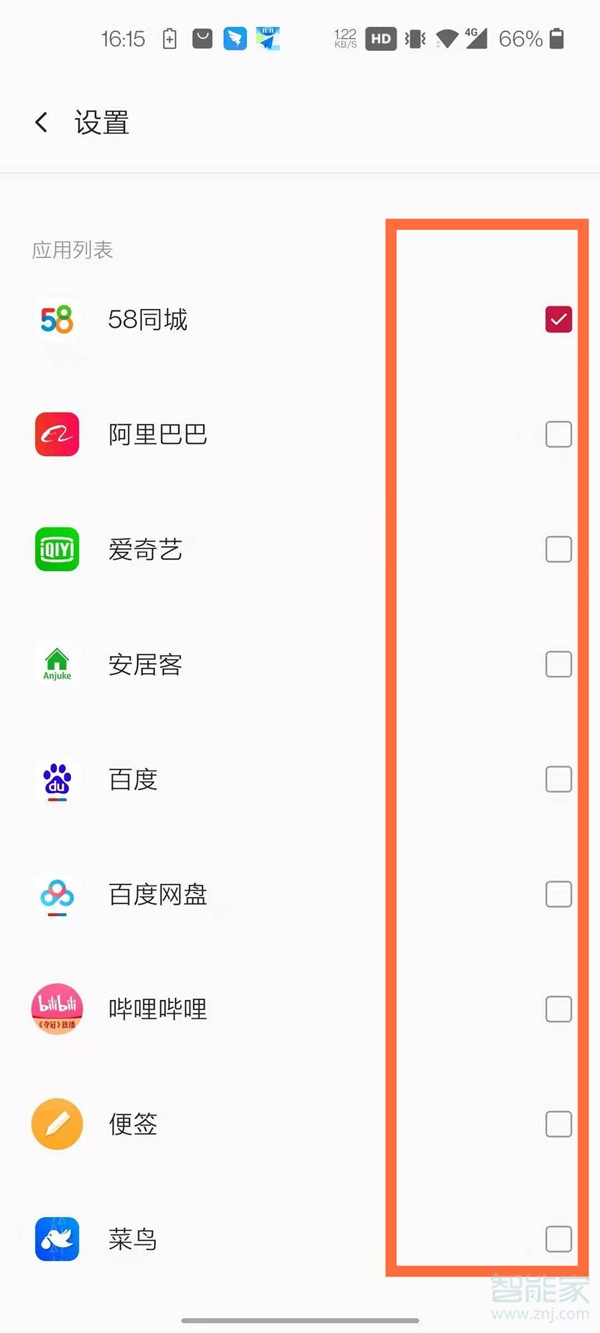This screenshot has height=1333, width=600.
Task: Tick the box for 菜鸟
Action: coord(558,1239)
